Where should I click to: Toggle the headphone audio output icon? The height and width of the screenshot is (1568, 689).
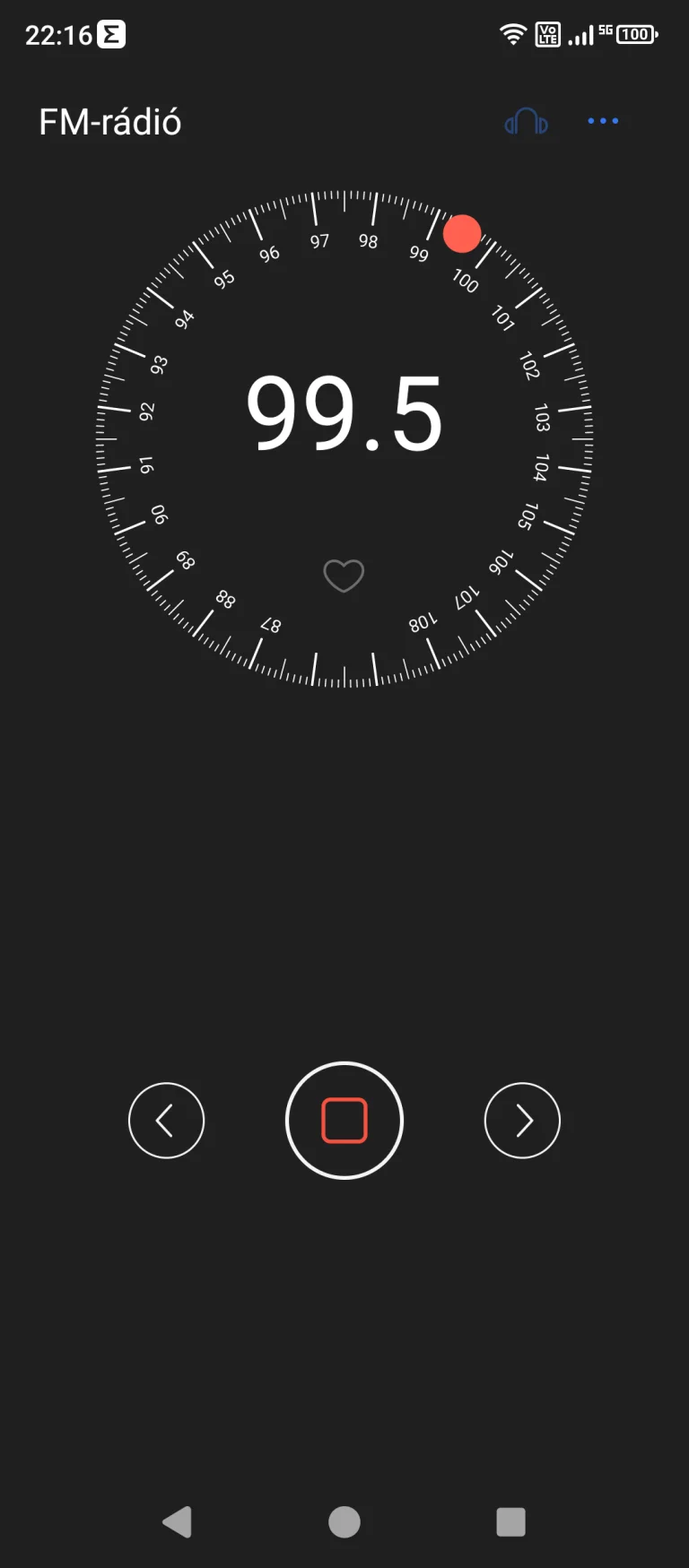(527, 121)
